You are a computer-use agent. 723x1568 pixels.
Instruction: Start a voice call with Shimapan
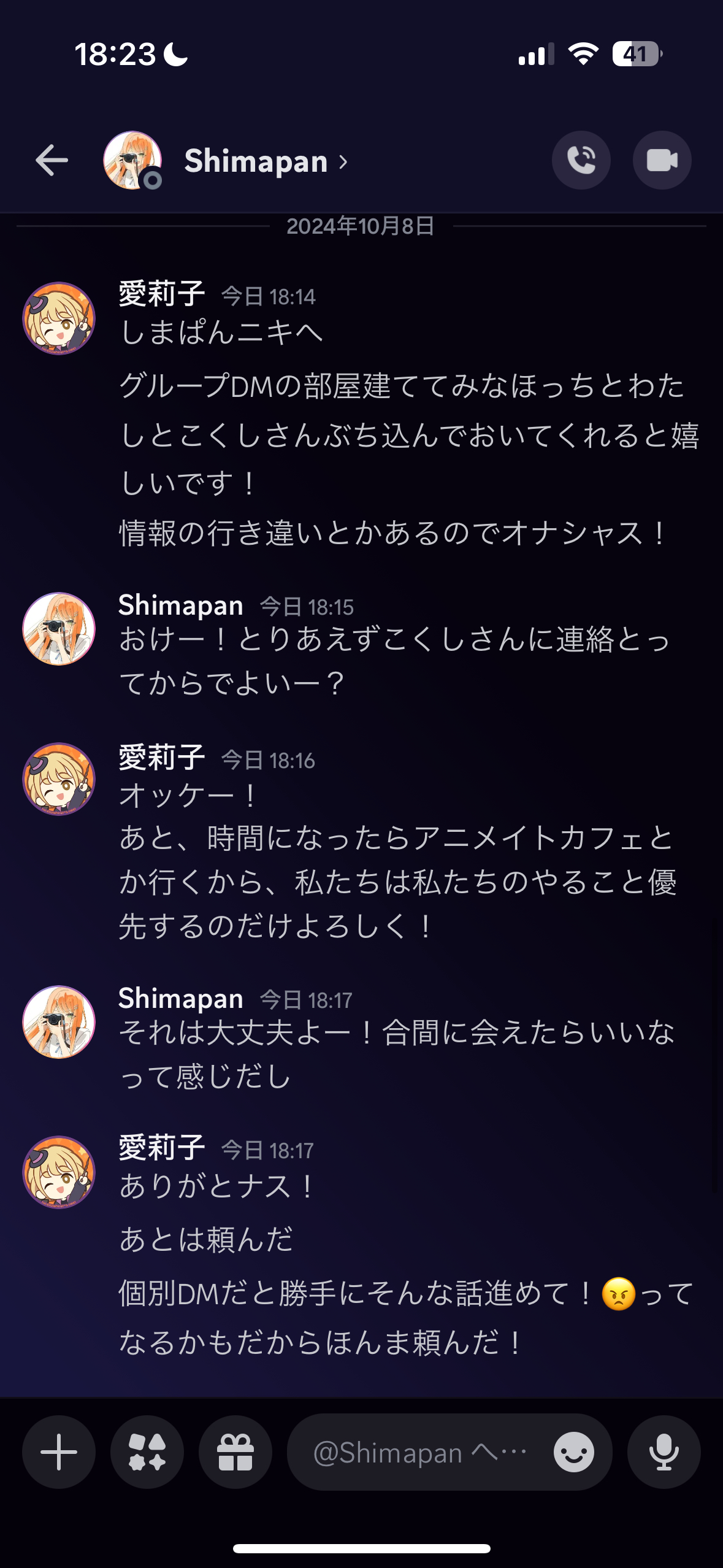(x=581, y=159)
